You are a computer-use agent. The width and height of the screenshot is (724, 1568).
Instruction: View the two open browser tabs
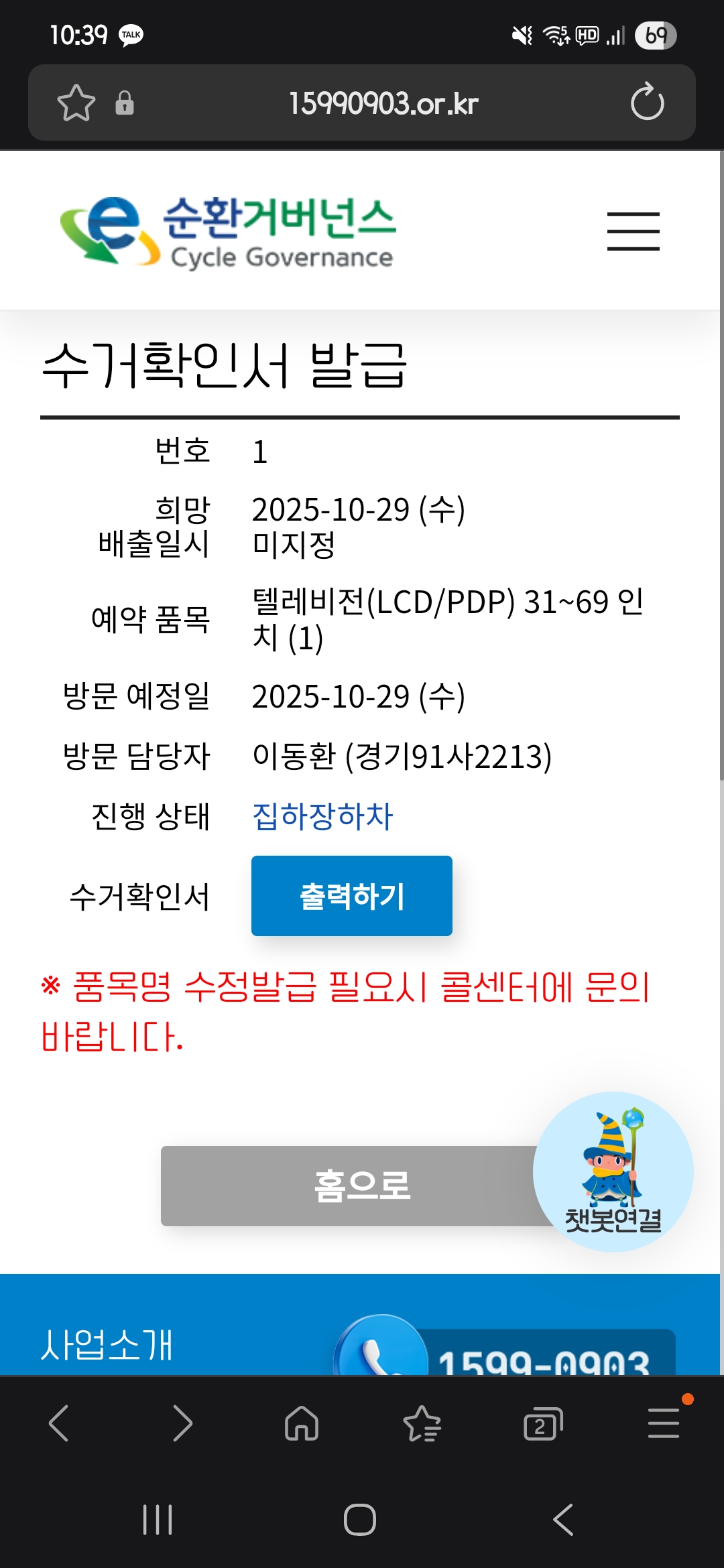click(x=543, y=1423)
